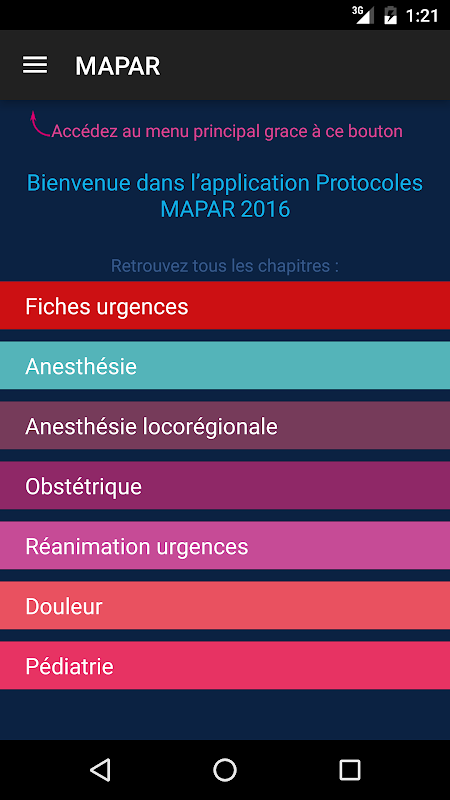The image size is (450, 800).
Task: Open the Fiches urgences chapter
Action: pyautogui.click(x=225, y=306)
